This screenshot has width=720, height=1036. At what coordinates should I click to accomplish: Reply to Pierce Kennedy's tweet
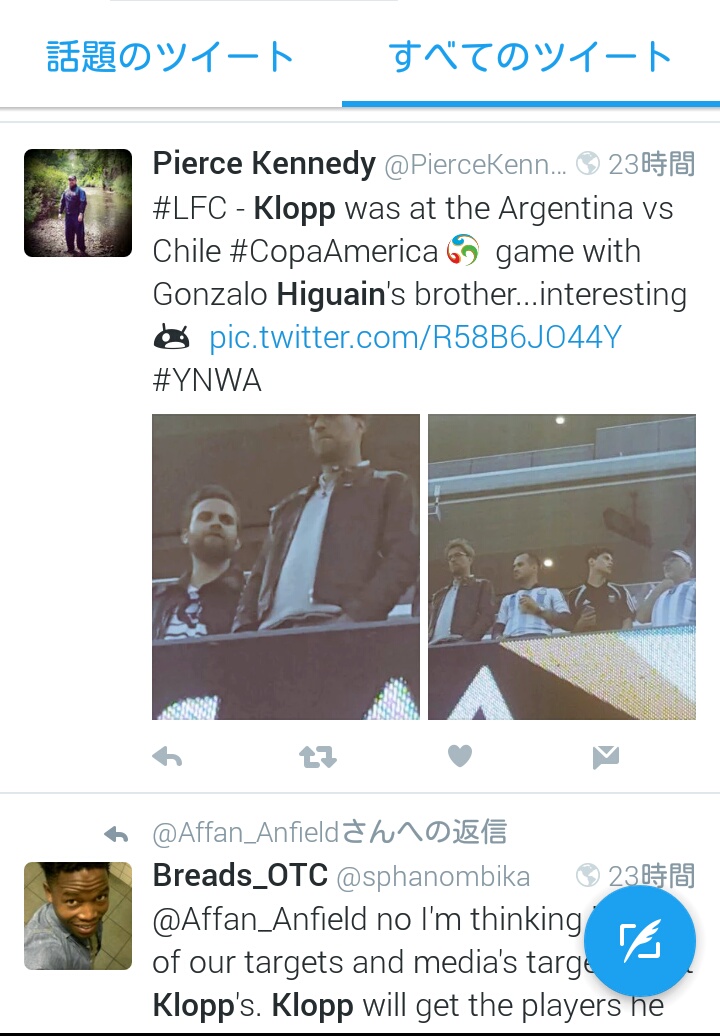pos(167,757)
